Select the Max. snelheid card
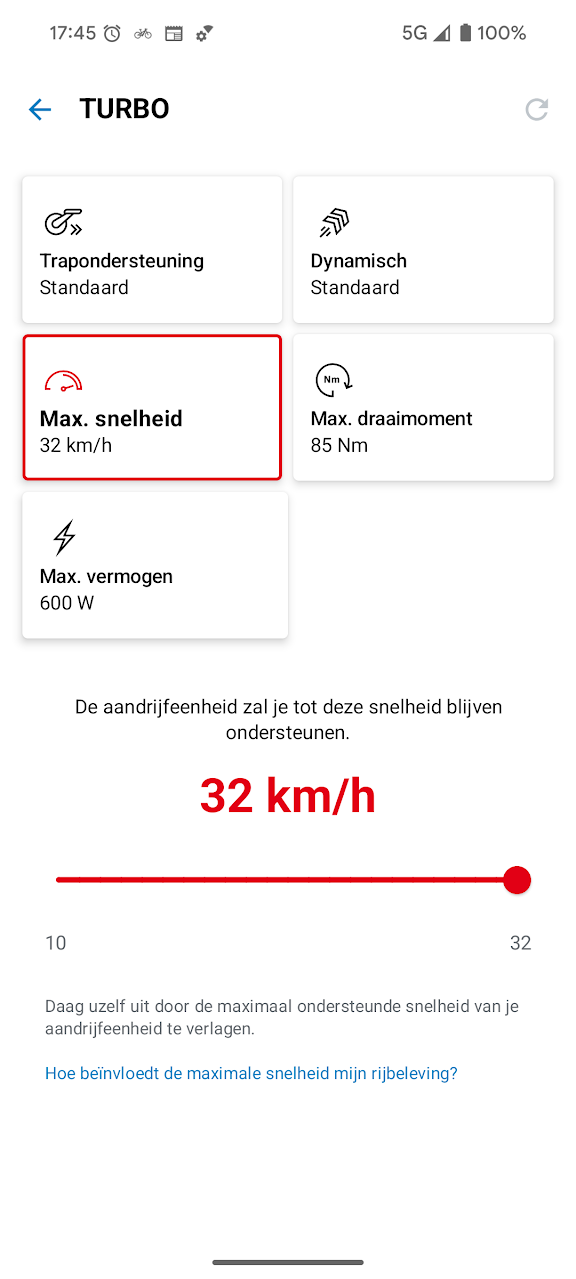576x1279 pixels. pos(152,408)
